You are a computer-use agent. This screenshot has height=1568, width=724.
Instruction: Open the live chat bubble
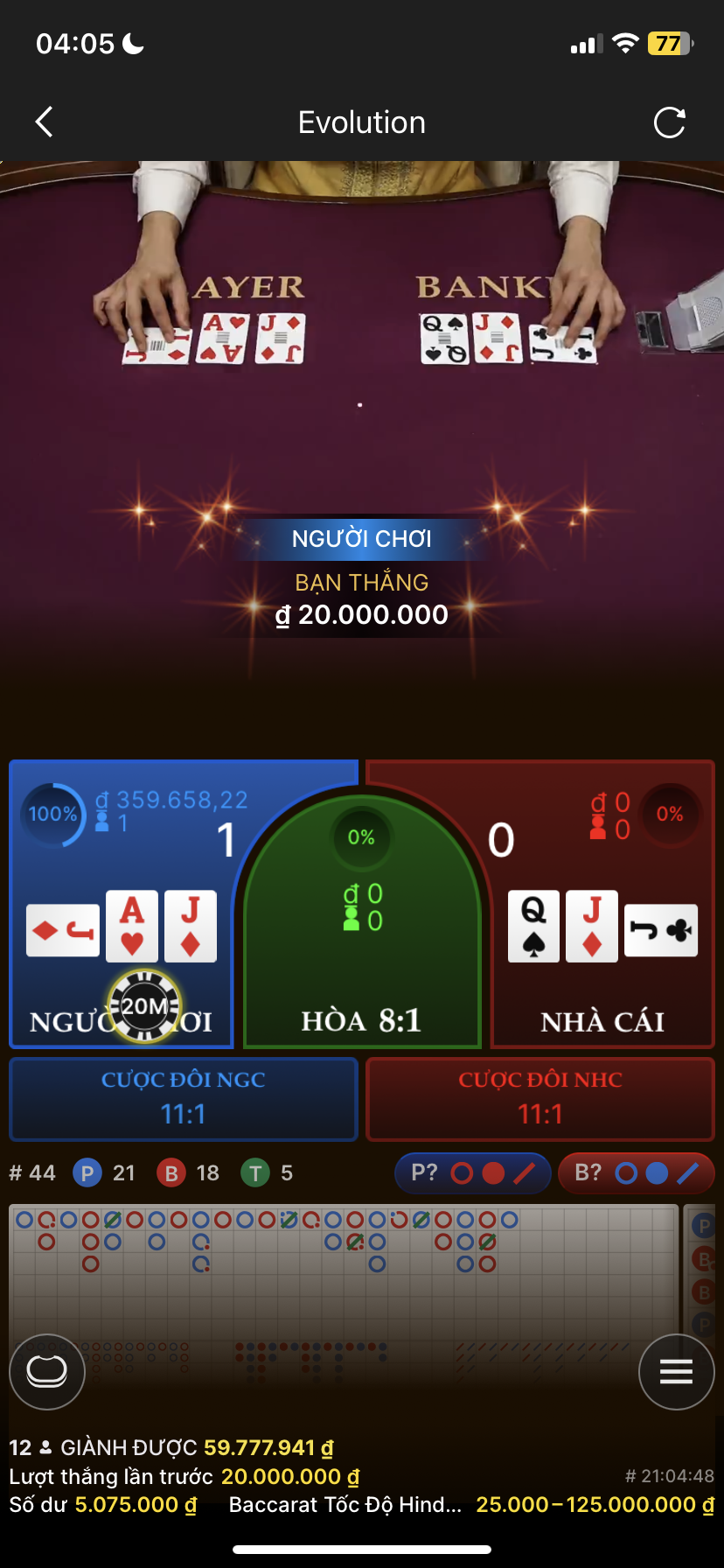coord(47,1371)
